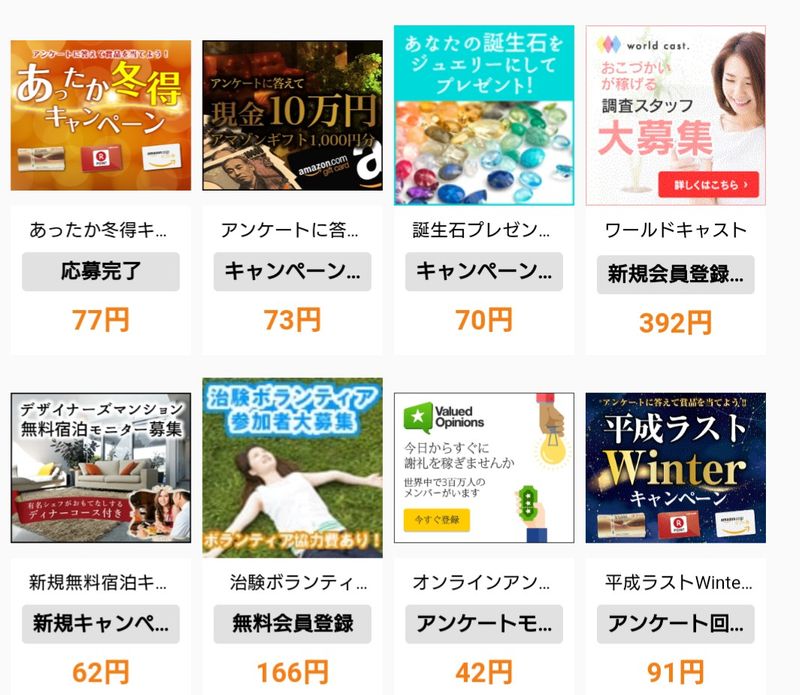Open the デザイナーズマンション無料宿泊 banner
800x695 pixels.
(x=100, y=467)
